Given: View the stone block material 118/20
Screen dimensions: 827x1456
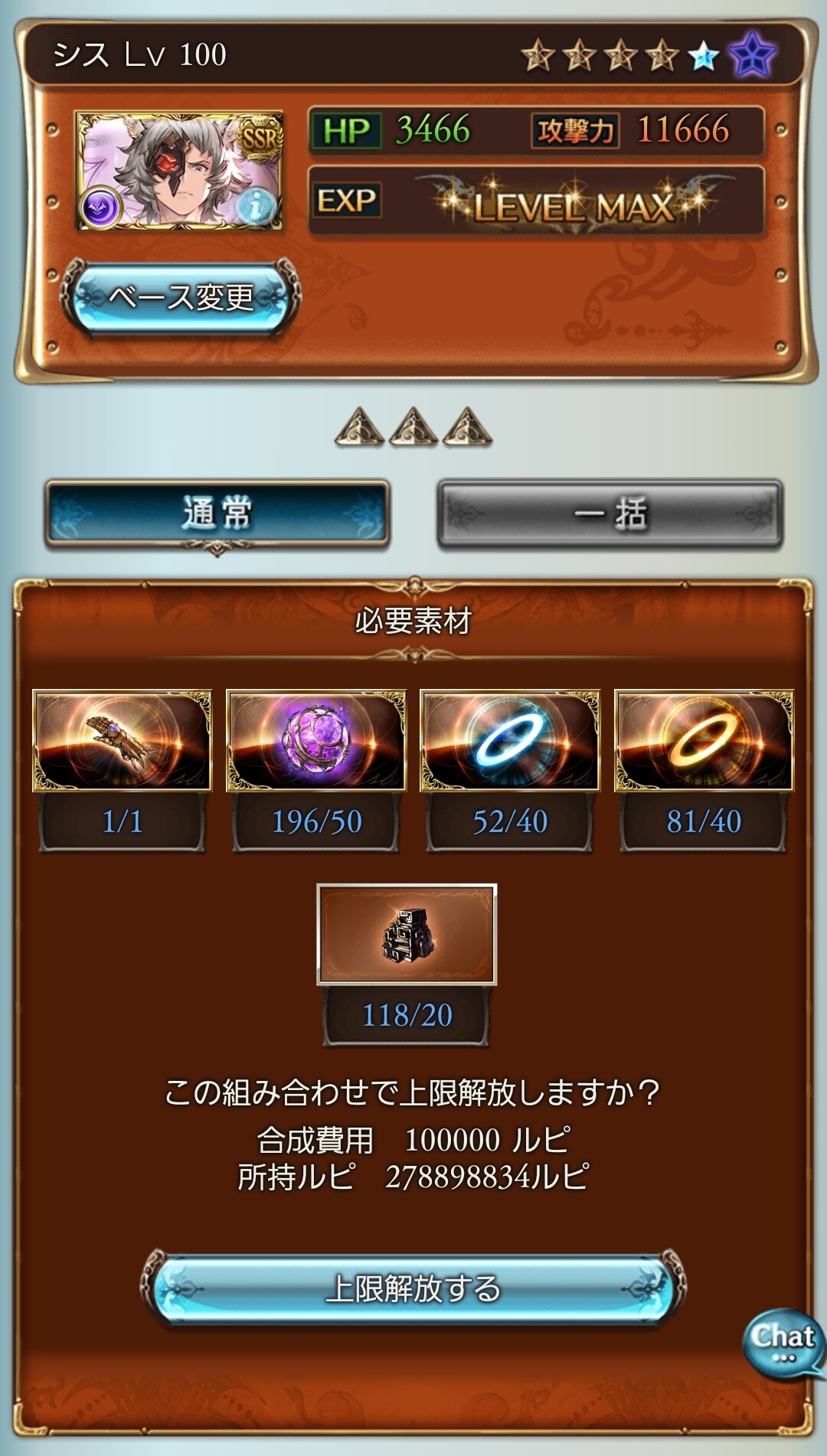Looking at the screenshot, I should [407, 934].
